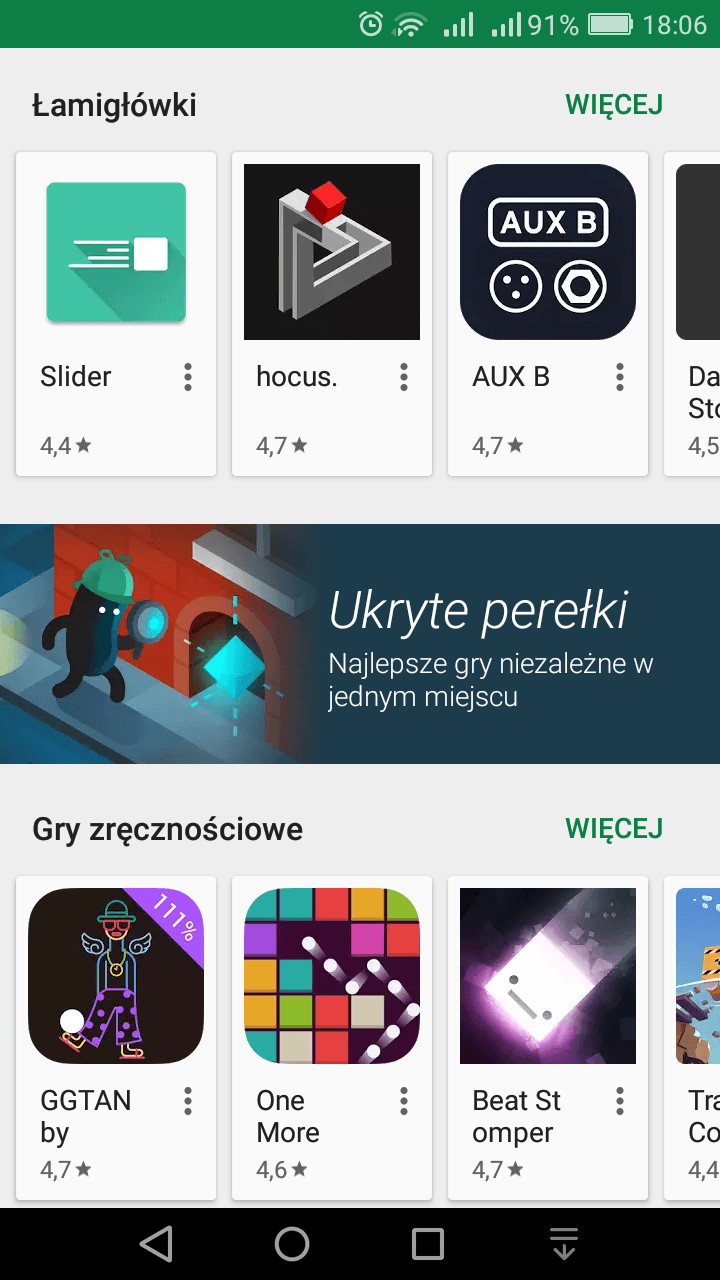
Task: Open the overflow menu for GGTAN by
Action: pyautogui.click(x=188, y=1101)
